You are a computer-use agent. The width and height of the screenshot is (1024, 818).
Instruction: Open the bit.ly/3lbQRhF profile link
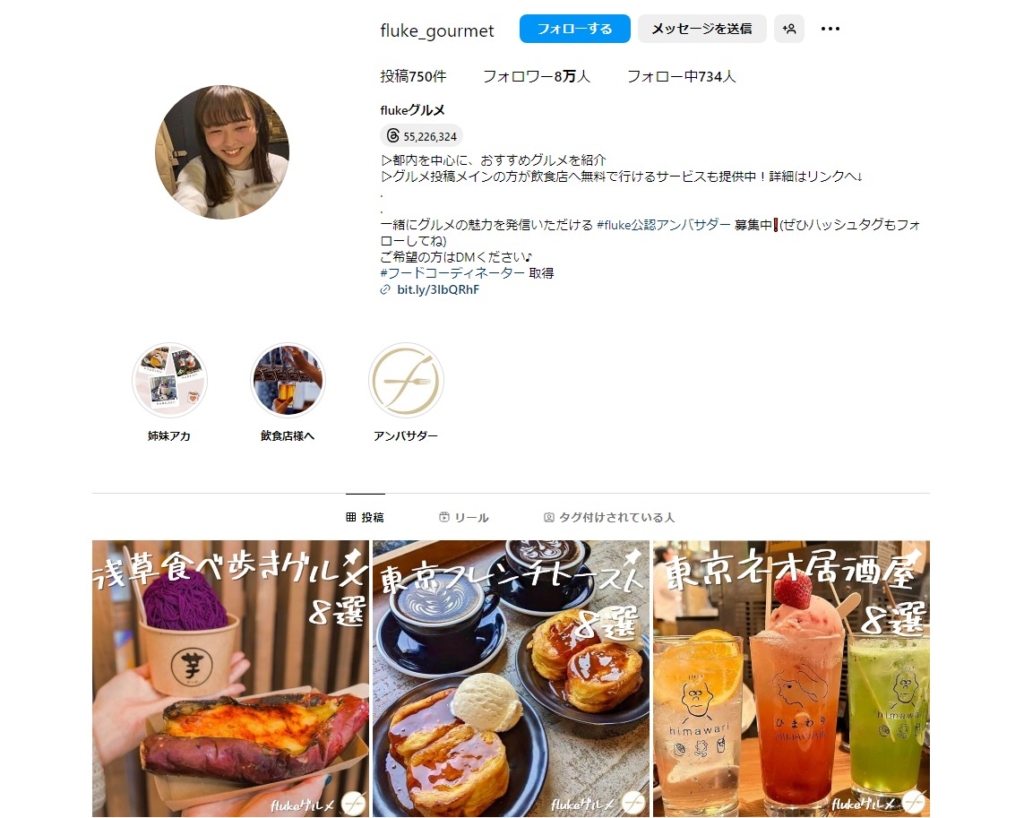click(x=437, y=290)
